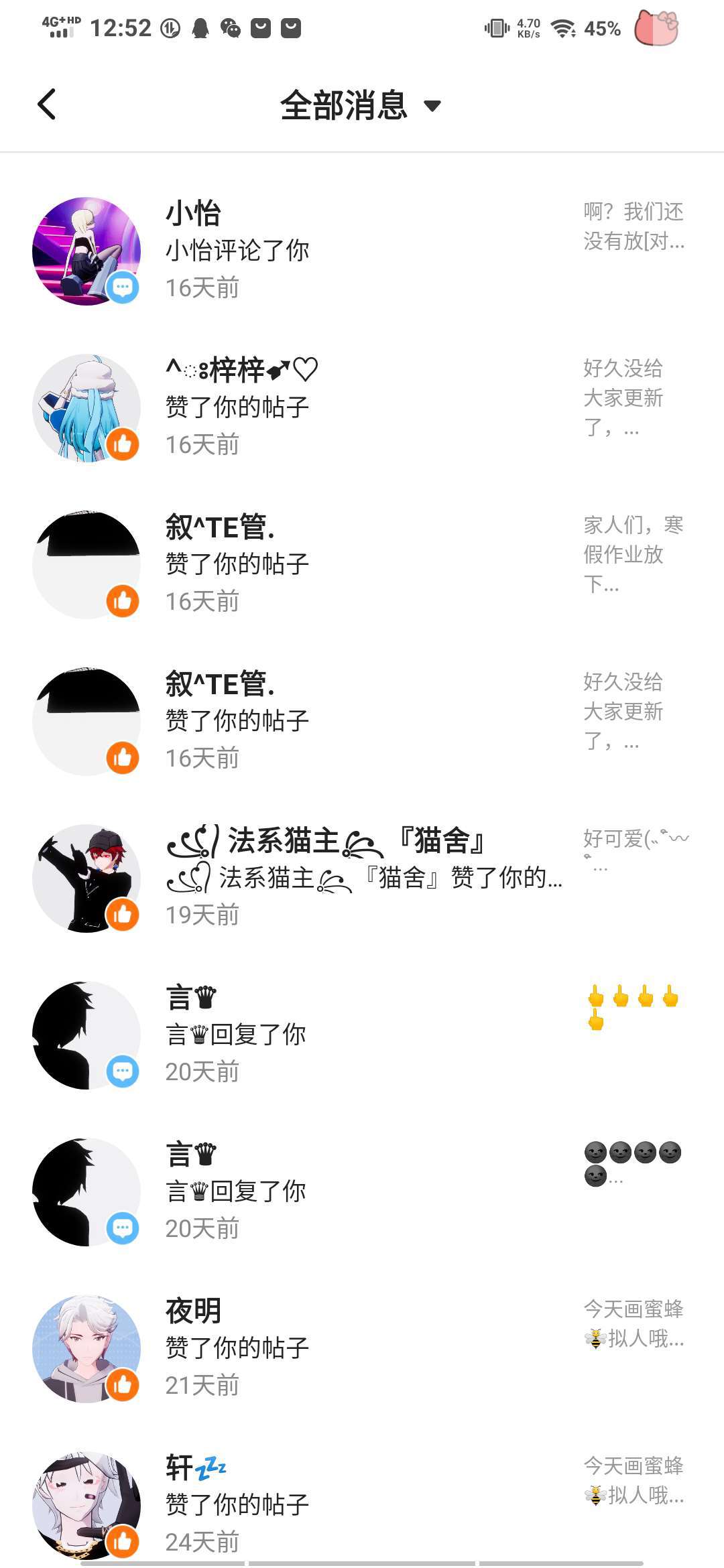Open 言's reply with moon face emojis

click(x=362, y=1191)
